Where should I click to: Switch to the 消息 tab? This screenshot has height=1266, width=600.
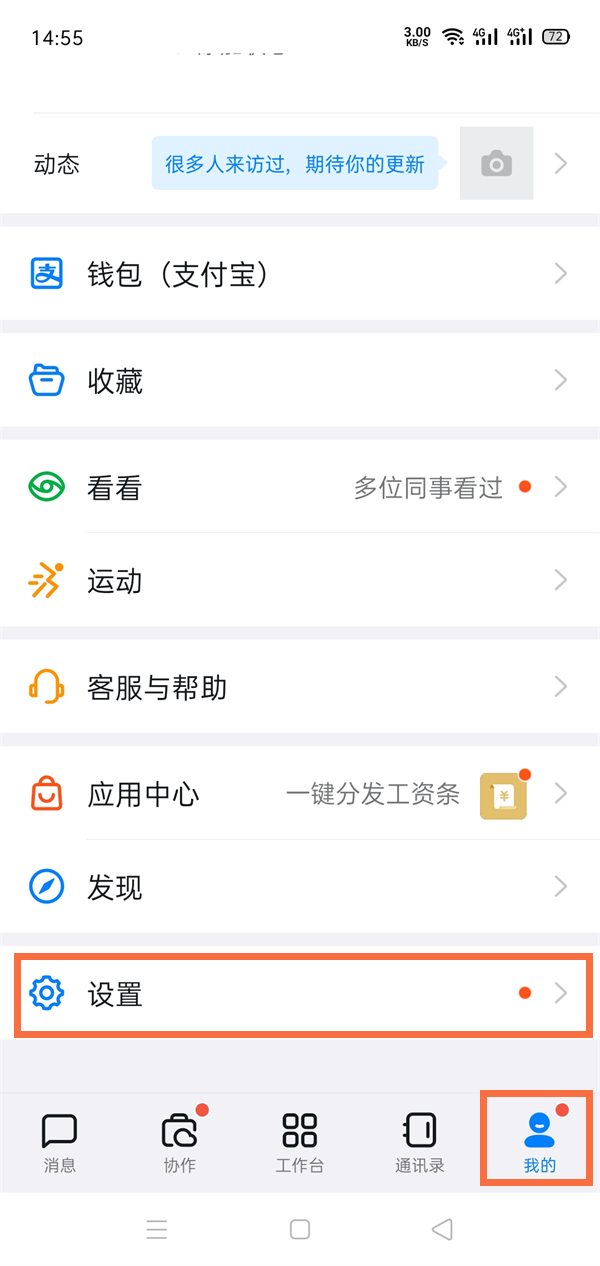pos(60,1142)
